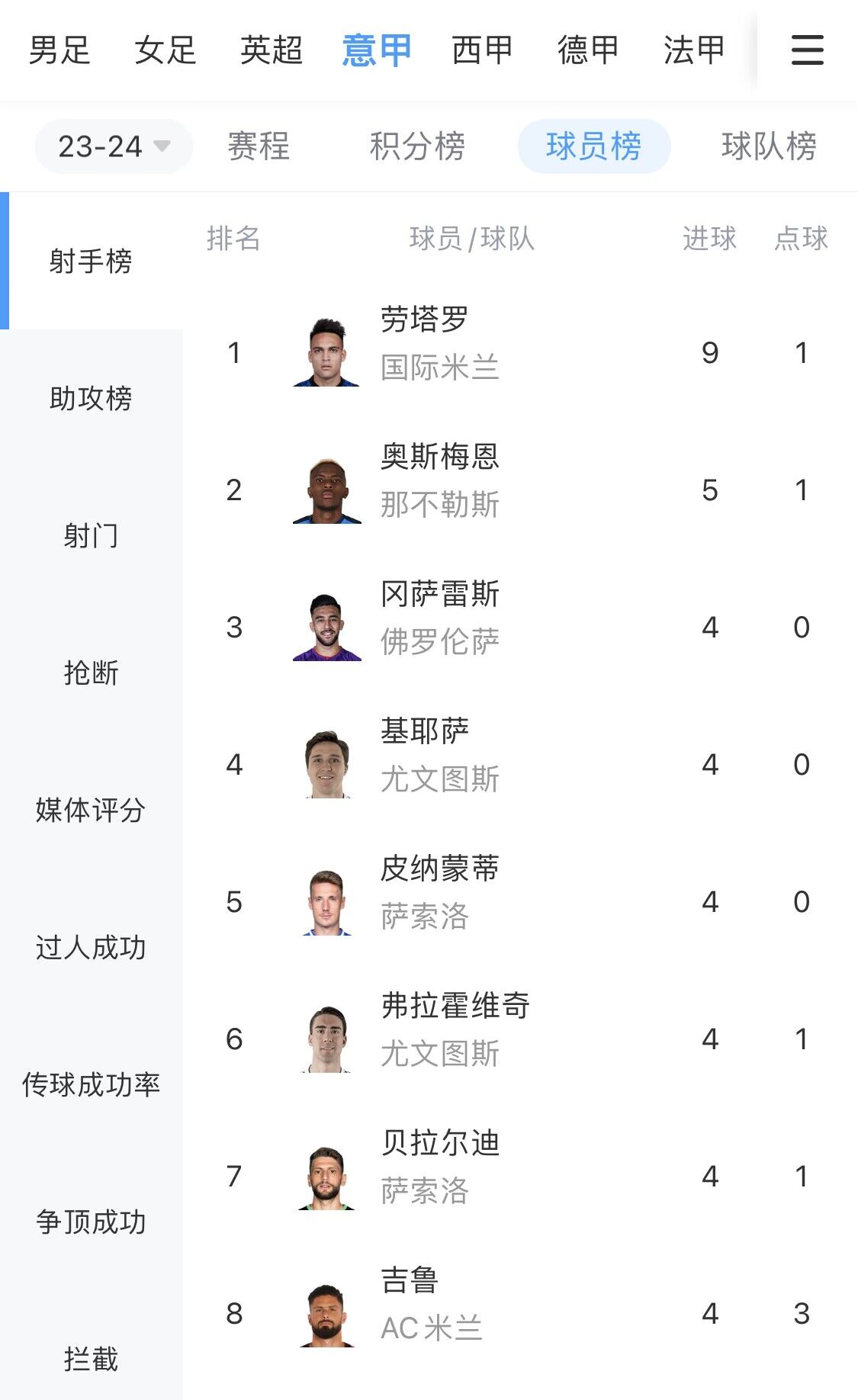Switch to the 球队榜 team ranking tab
Viewport: 858px width, 1400px height.
point(769,146)
